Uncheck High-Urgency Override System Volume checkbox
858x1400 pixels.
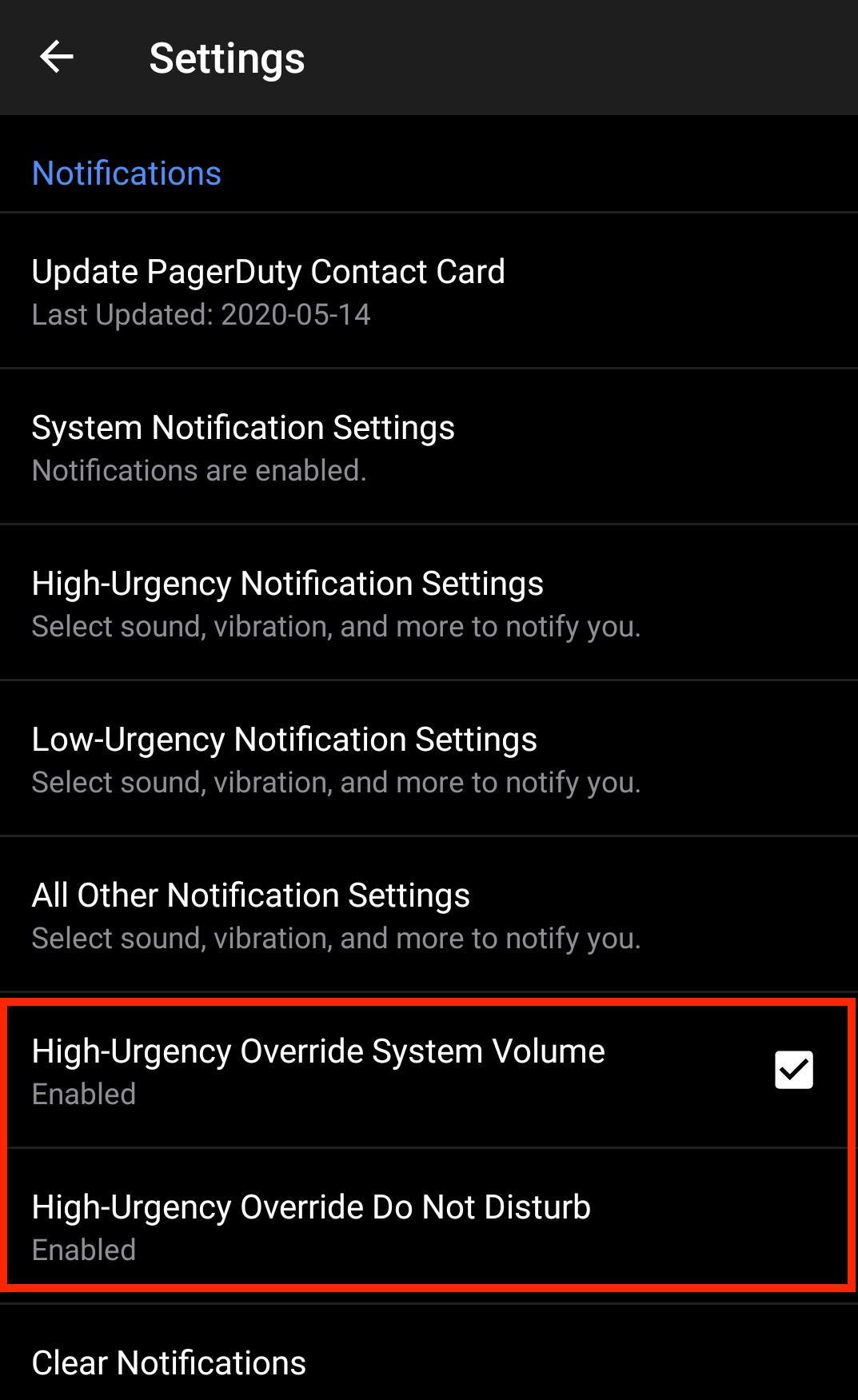pyautogui.click(x=793, y=1070)
